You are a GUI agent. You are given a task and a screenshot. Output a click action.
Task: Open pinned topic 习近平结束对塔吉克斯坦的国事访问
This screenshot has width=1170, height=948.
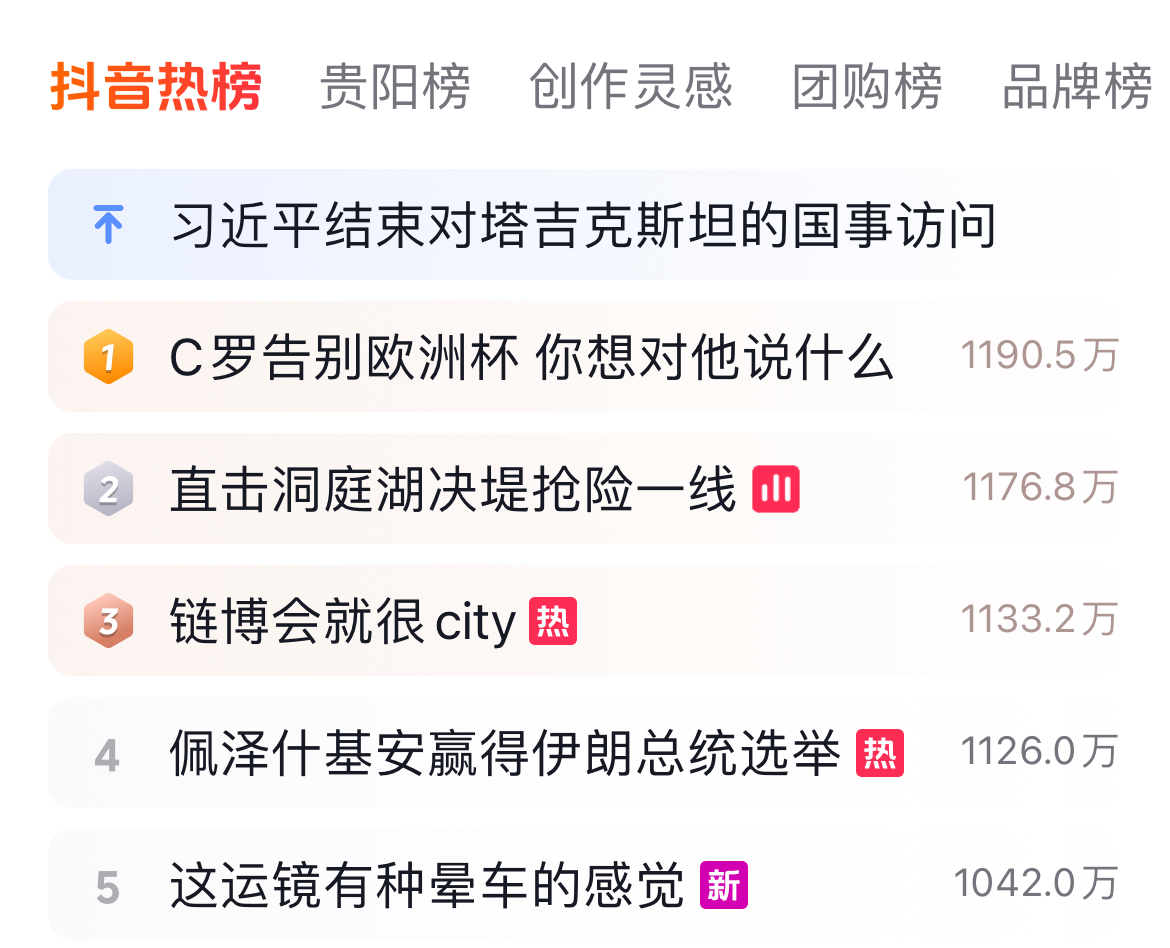[583, 225]
